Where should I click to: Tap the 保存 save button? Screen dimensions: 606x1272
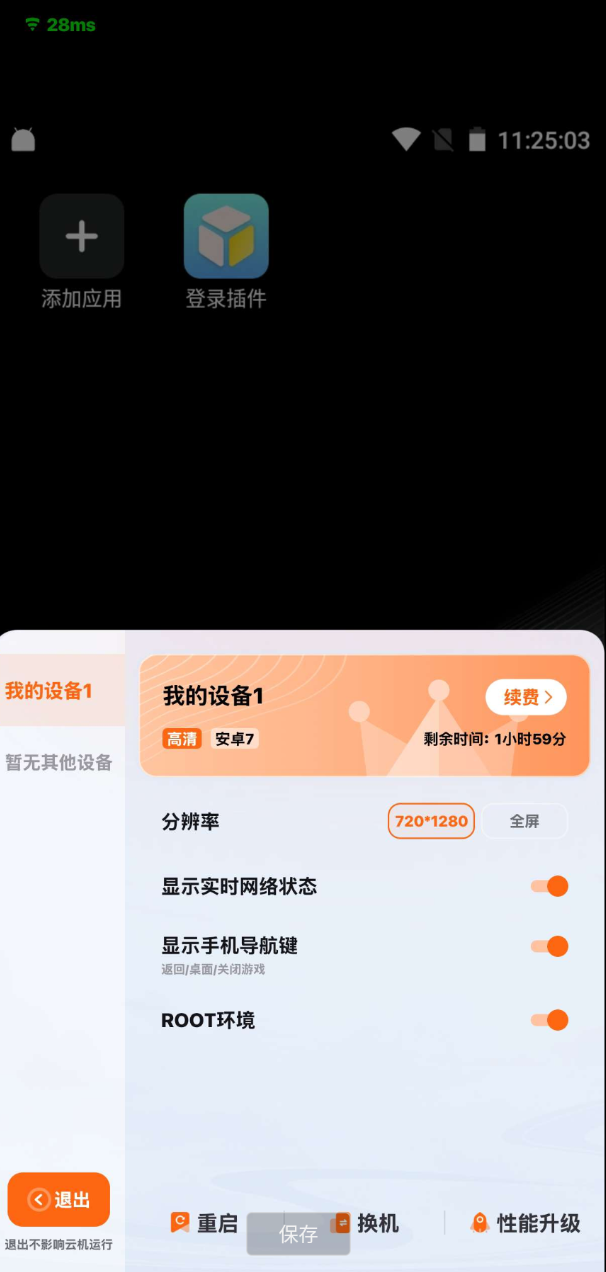click(298, 1235)
